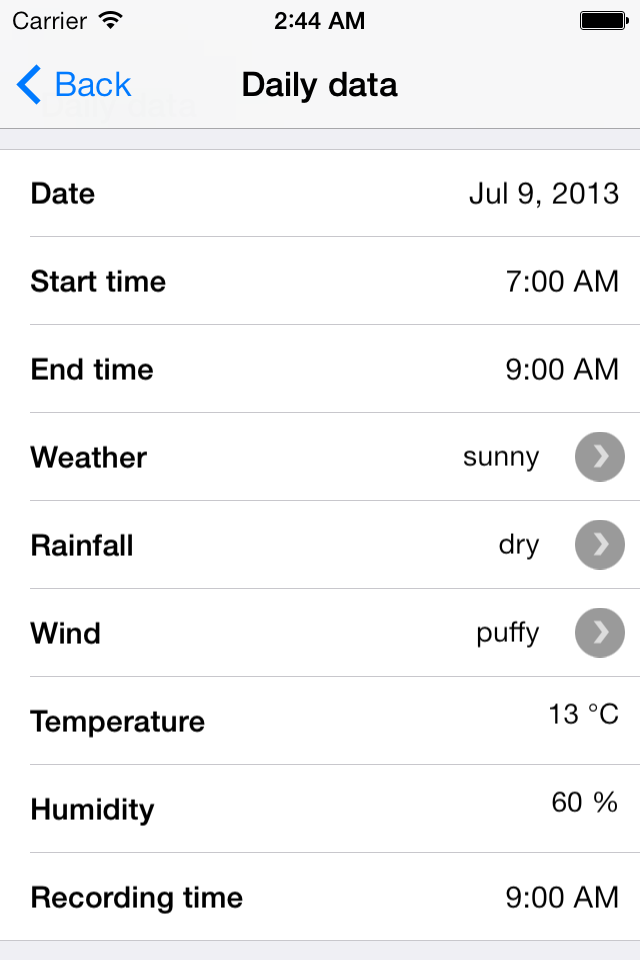Open the Rainfall options chevron
The image size is (640, 960).
coord(600,545)
